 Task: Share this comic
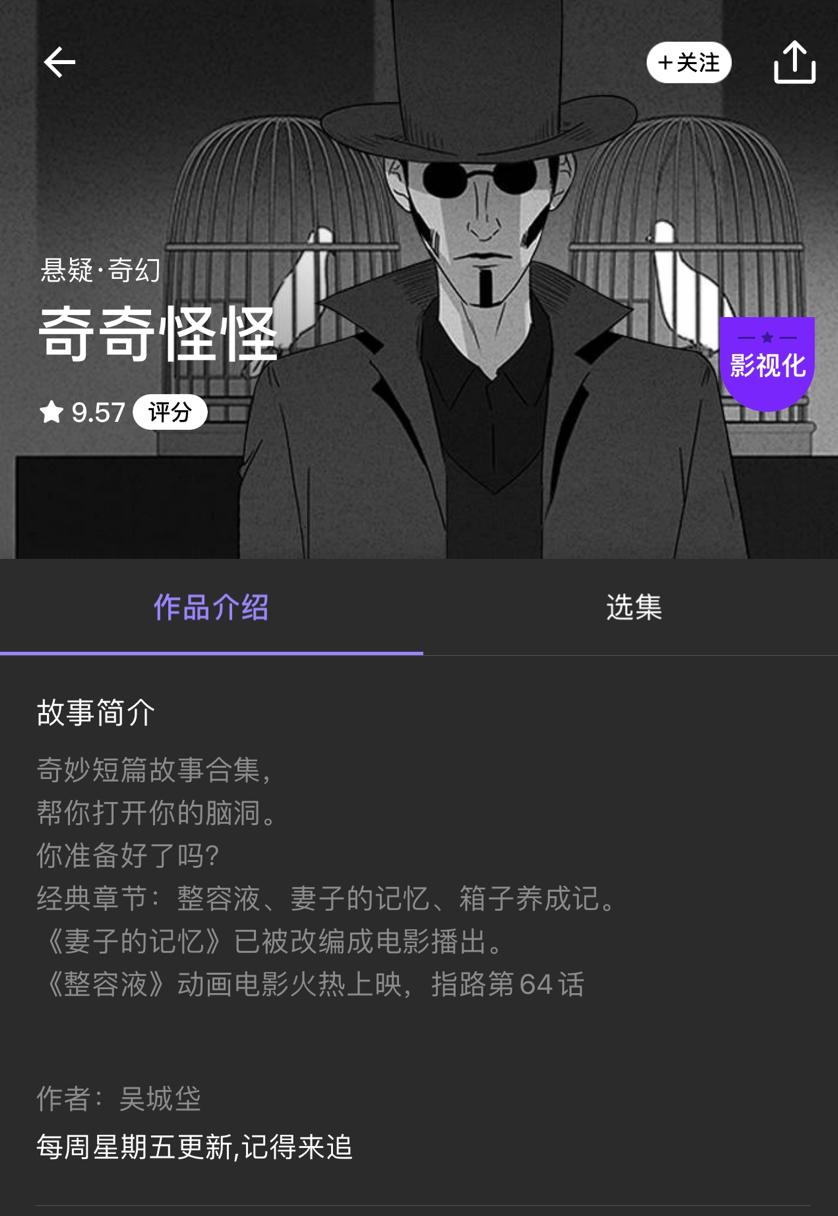tap(795, 62)
